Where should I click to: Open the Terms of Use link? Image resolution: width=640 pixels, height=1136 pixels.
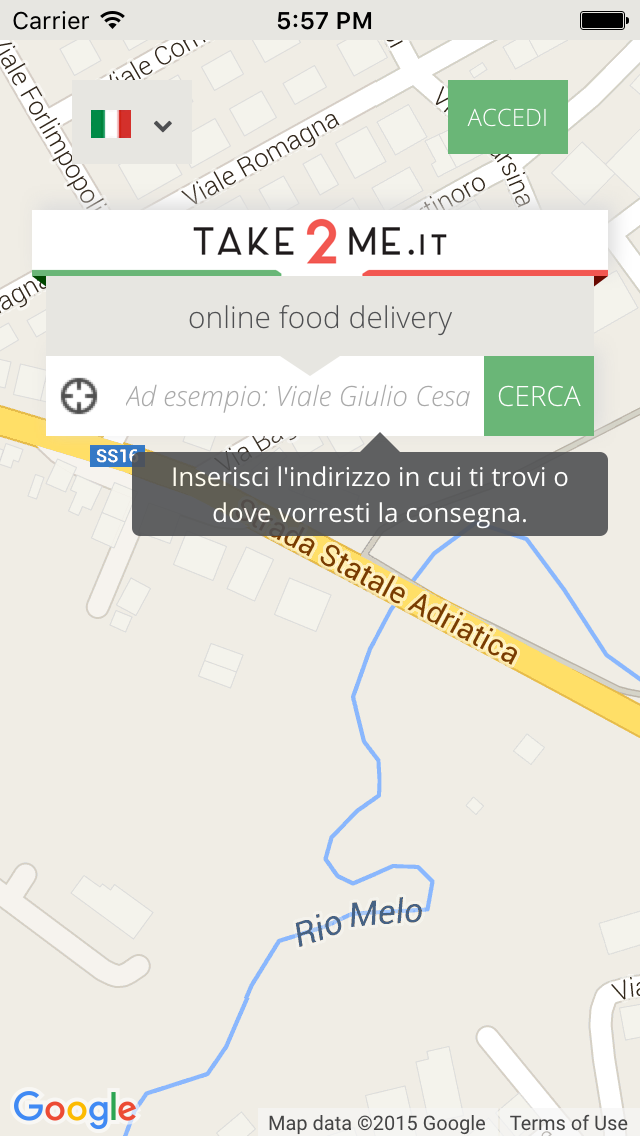pos(568,1123)
